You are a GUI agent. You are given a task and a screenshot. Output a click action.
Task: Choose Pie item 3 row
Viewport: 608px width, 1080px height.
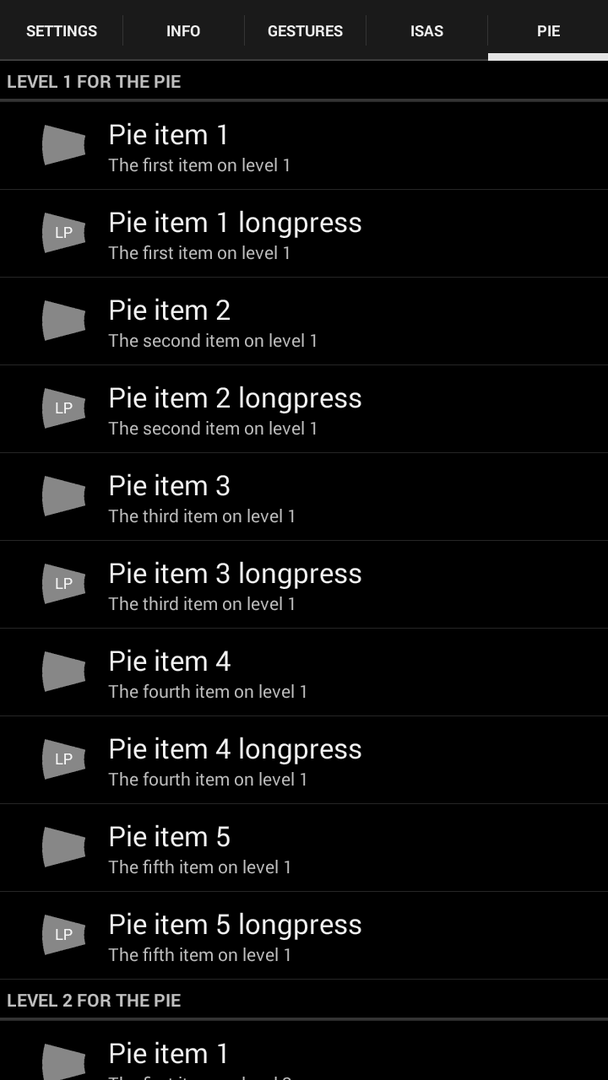click(304, 497)
